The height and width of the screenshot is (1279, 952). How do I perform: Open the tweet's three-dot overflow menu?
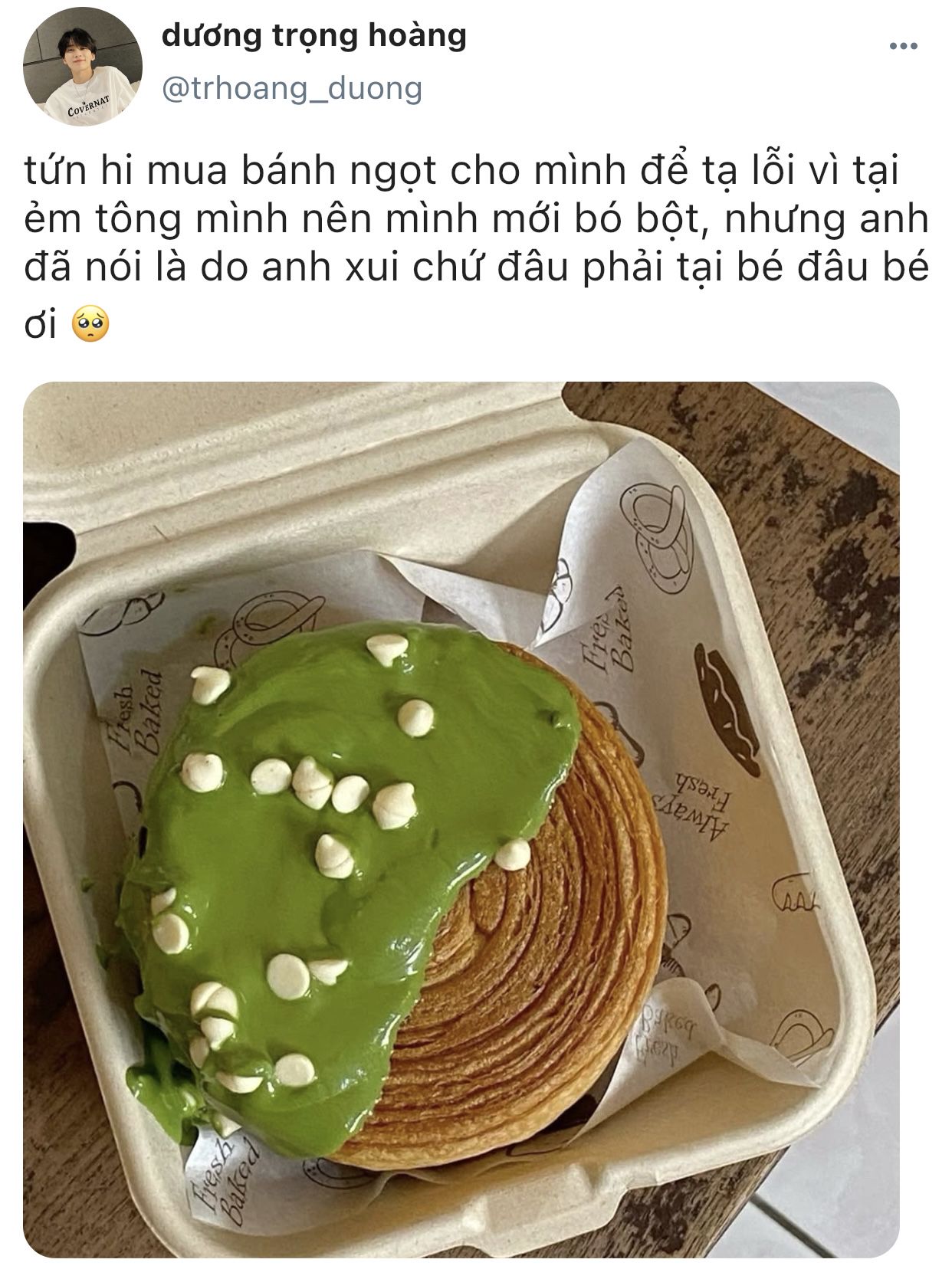[903, 47]
